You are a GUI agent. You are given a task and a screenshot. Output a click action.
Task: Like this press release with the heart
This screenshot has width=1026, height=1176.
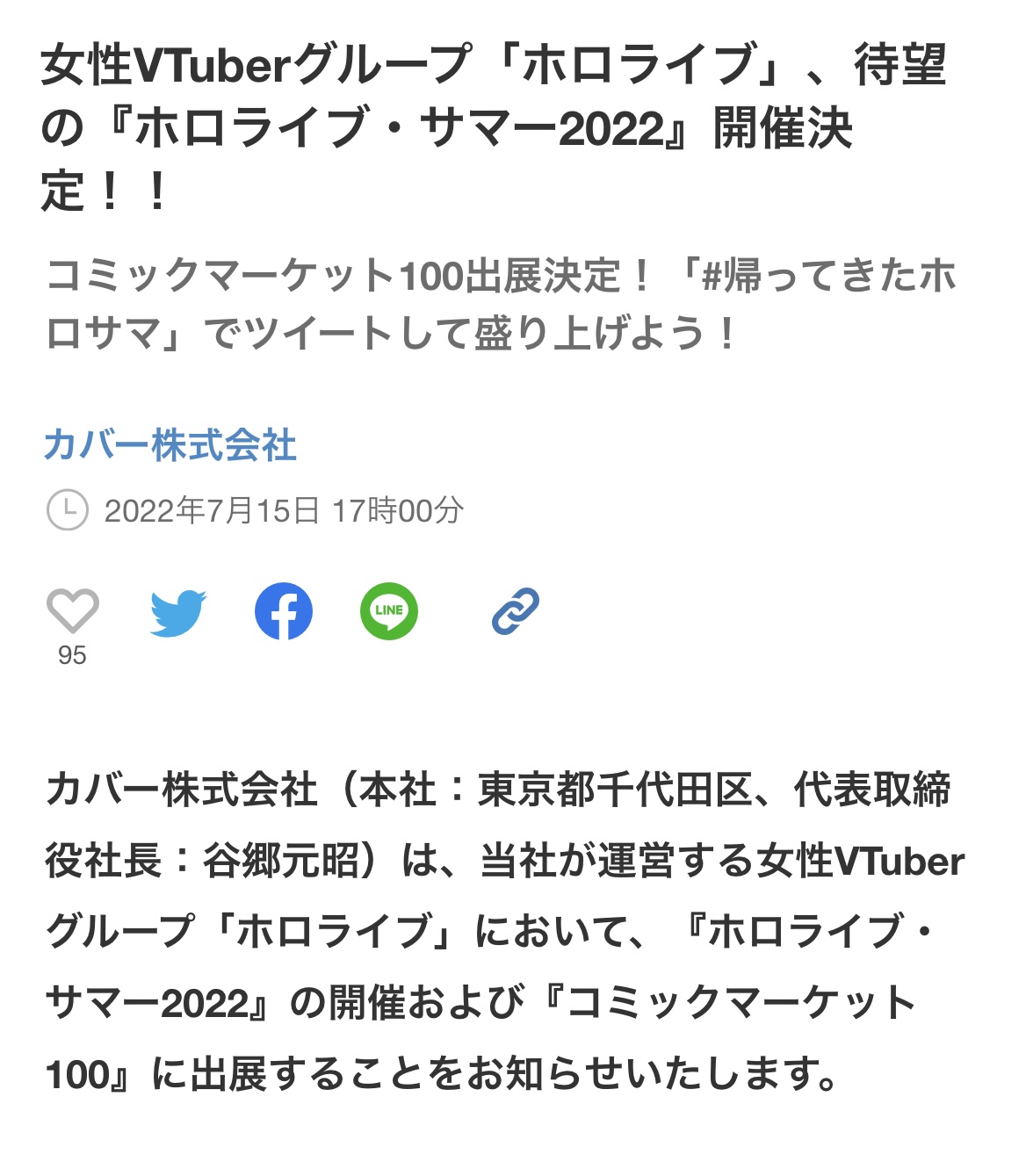(72, 611)
